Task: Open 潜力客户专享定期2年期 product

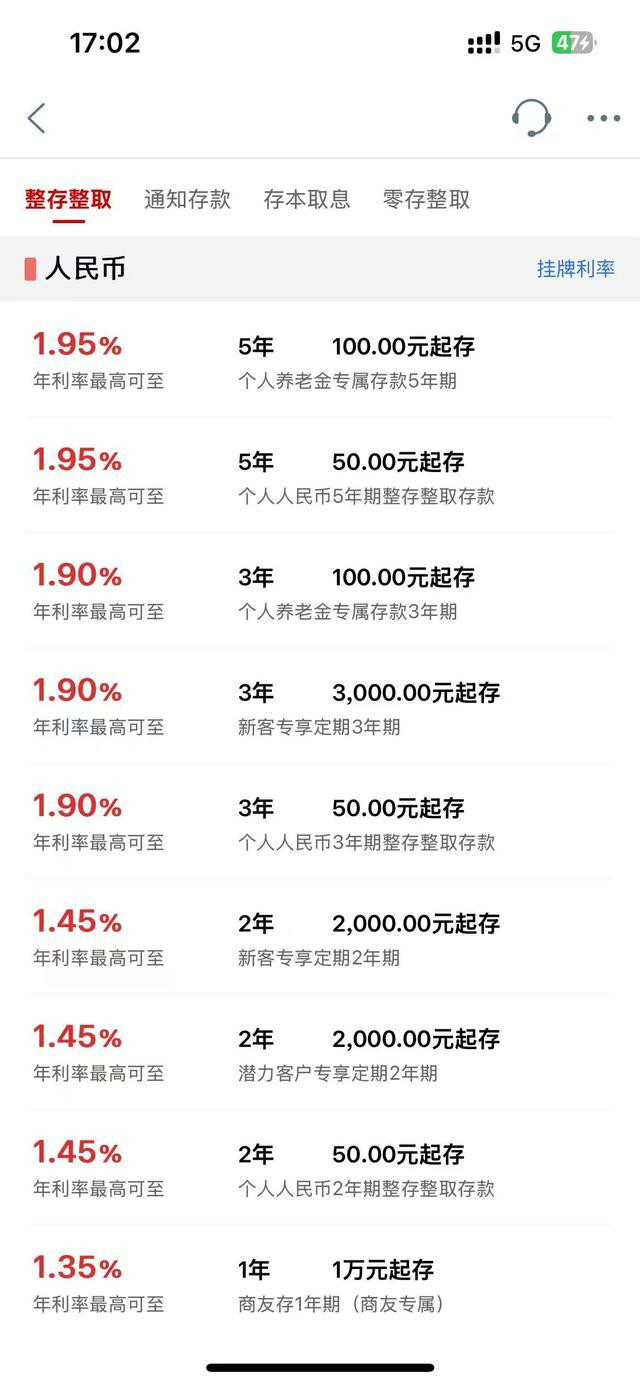Action: click(x=320, y=1052)
